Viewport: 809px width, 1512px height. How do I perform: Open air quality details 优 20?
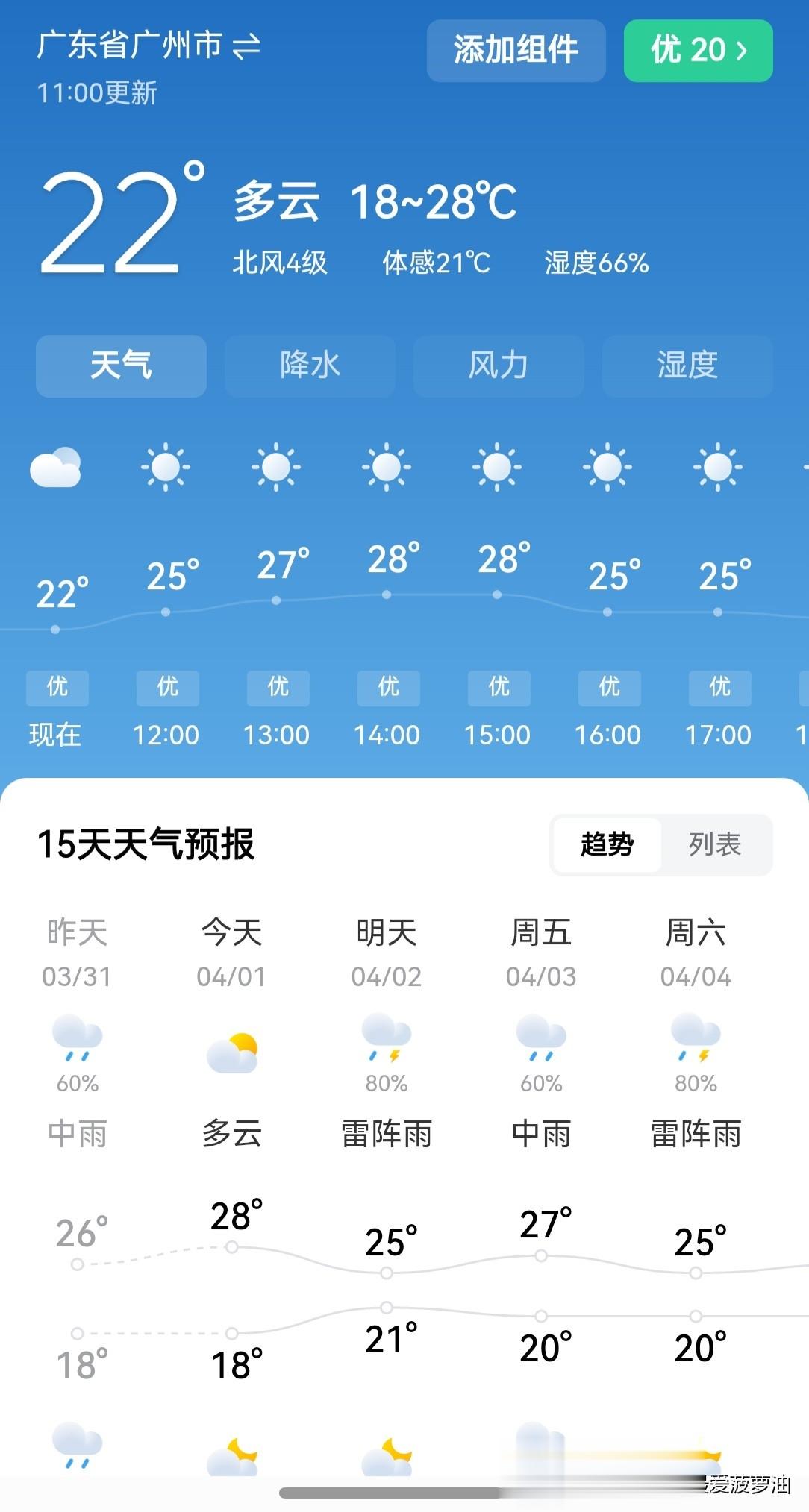(x=698, y=51)
